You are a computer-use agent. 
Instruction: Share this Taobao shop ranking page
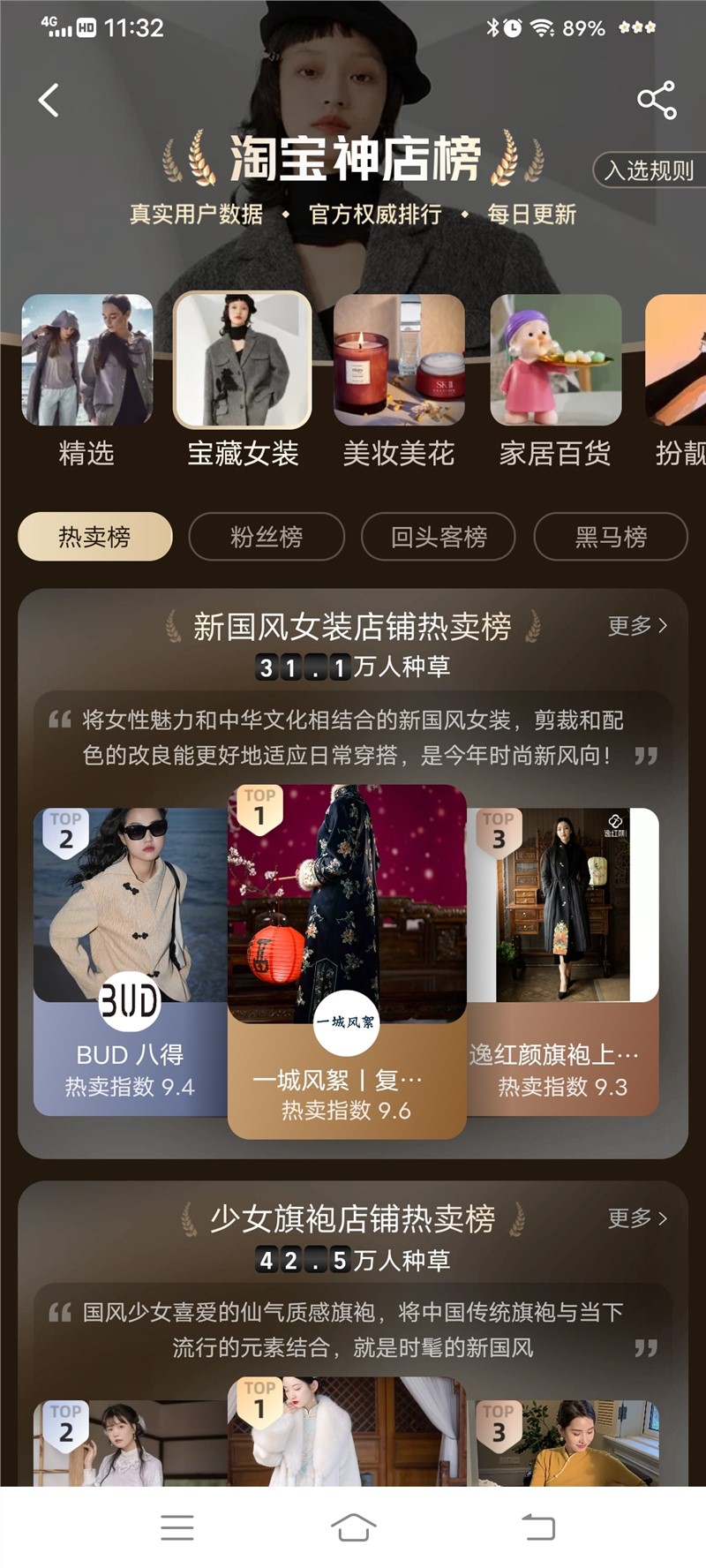tap(657, 101)
